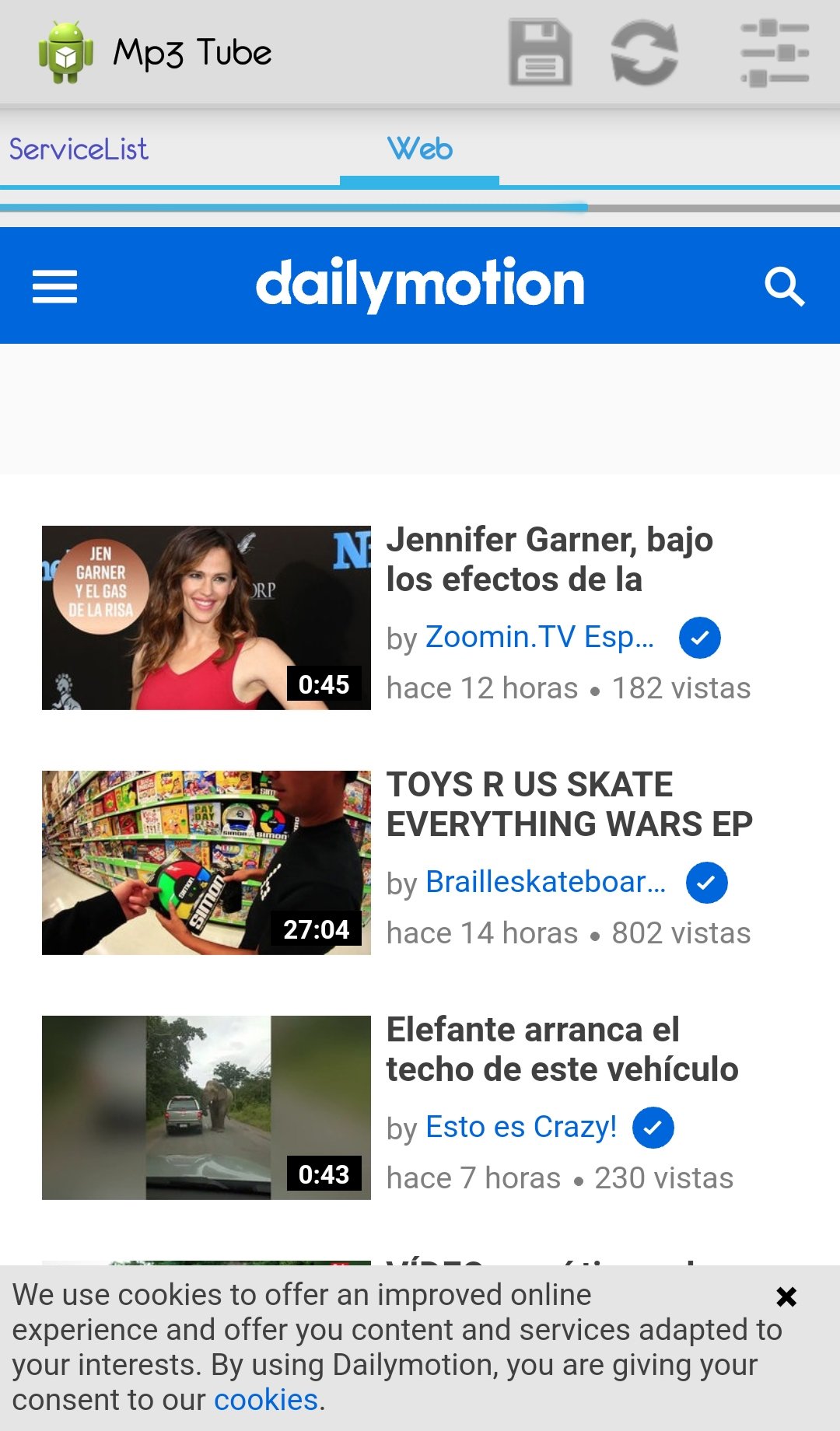Open the Jennifer Garner video thumbnail

(206, 618)
